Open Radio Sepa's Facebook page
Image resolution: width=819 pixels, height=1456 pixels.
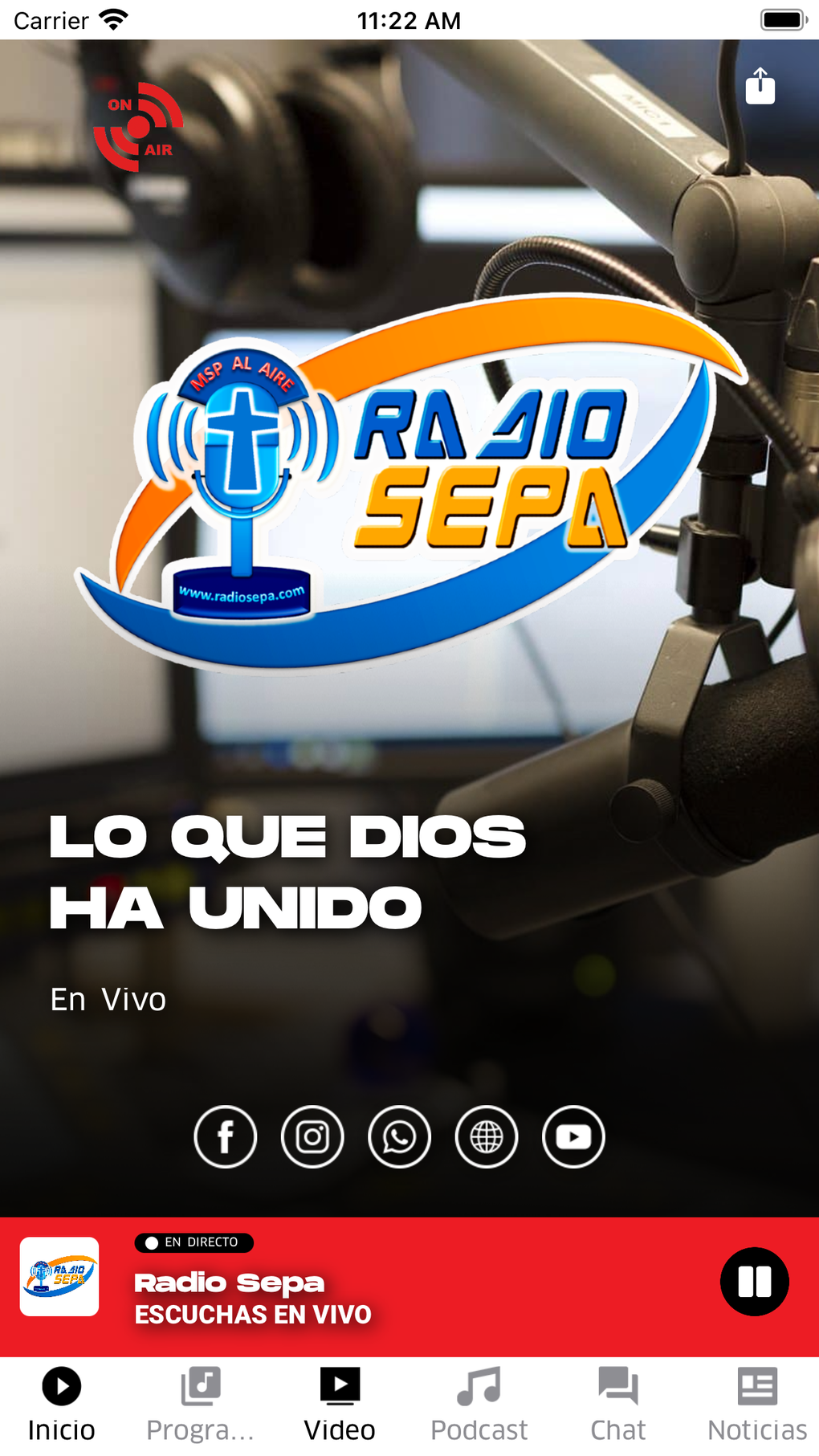226,1136
